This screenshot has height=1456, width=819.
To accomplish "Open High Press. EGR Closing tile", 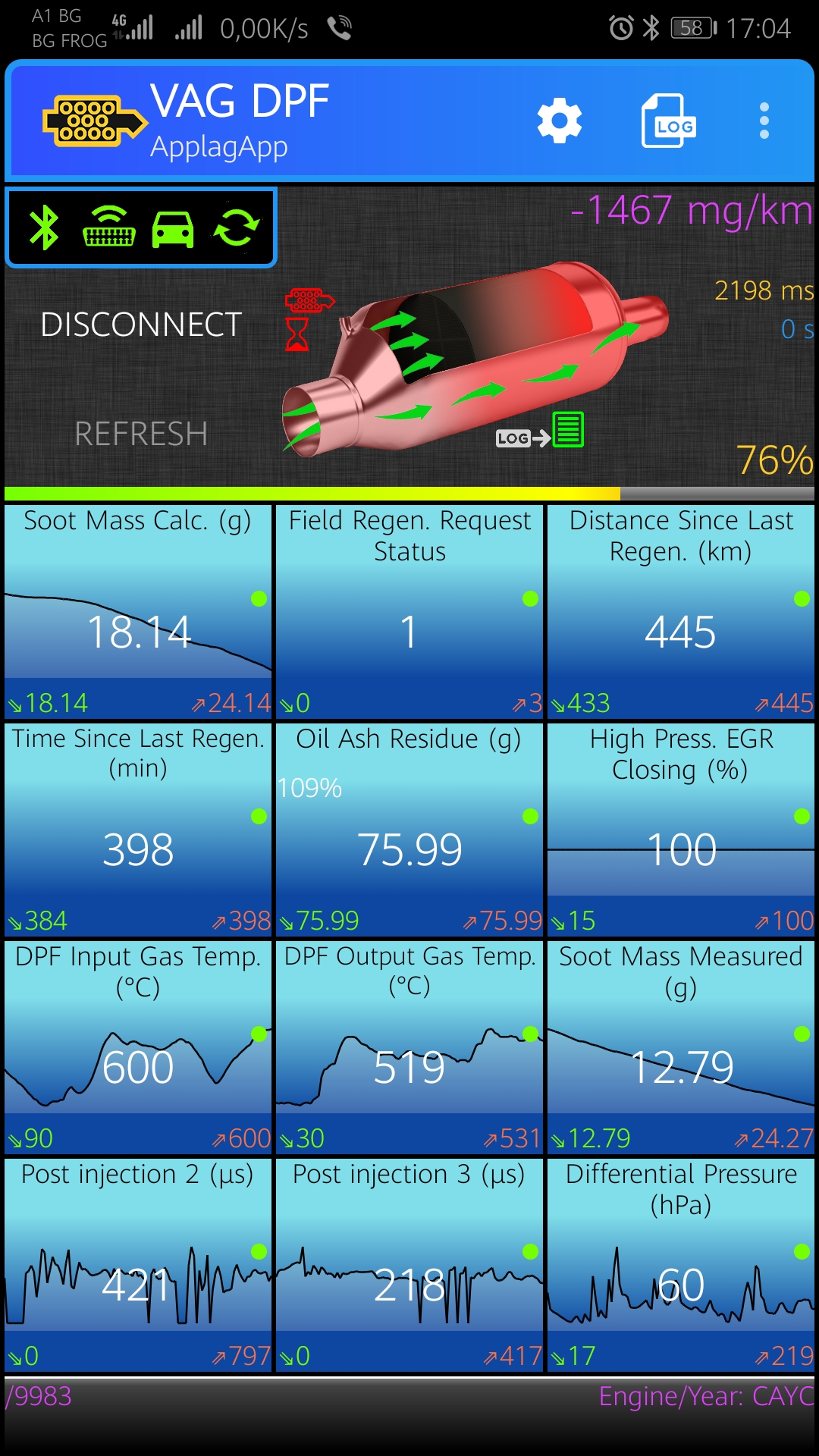I will [x=681, y=830].
